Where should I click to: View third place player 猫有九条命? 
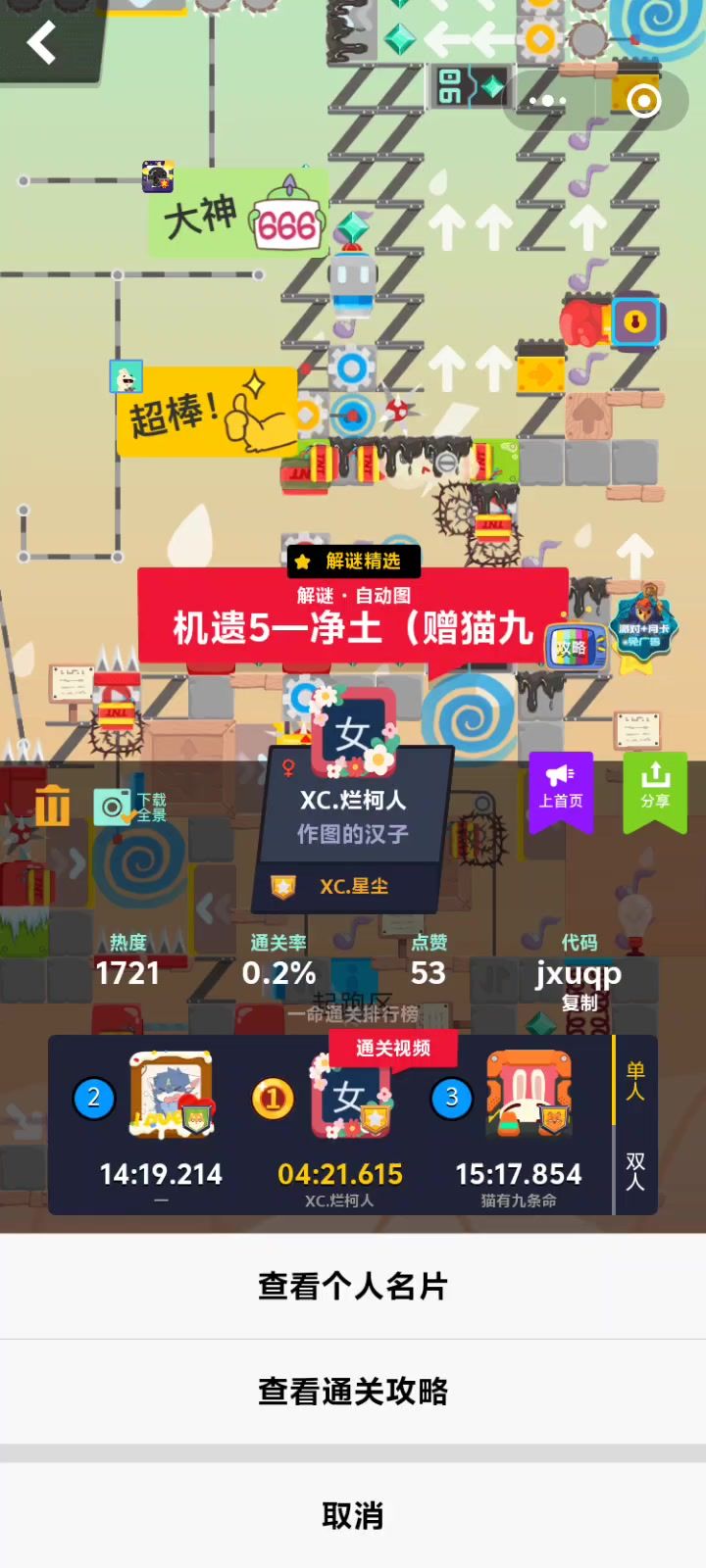pos(520,1127)
